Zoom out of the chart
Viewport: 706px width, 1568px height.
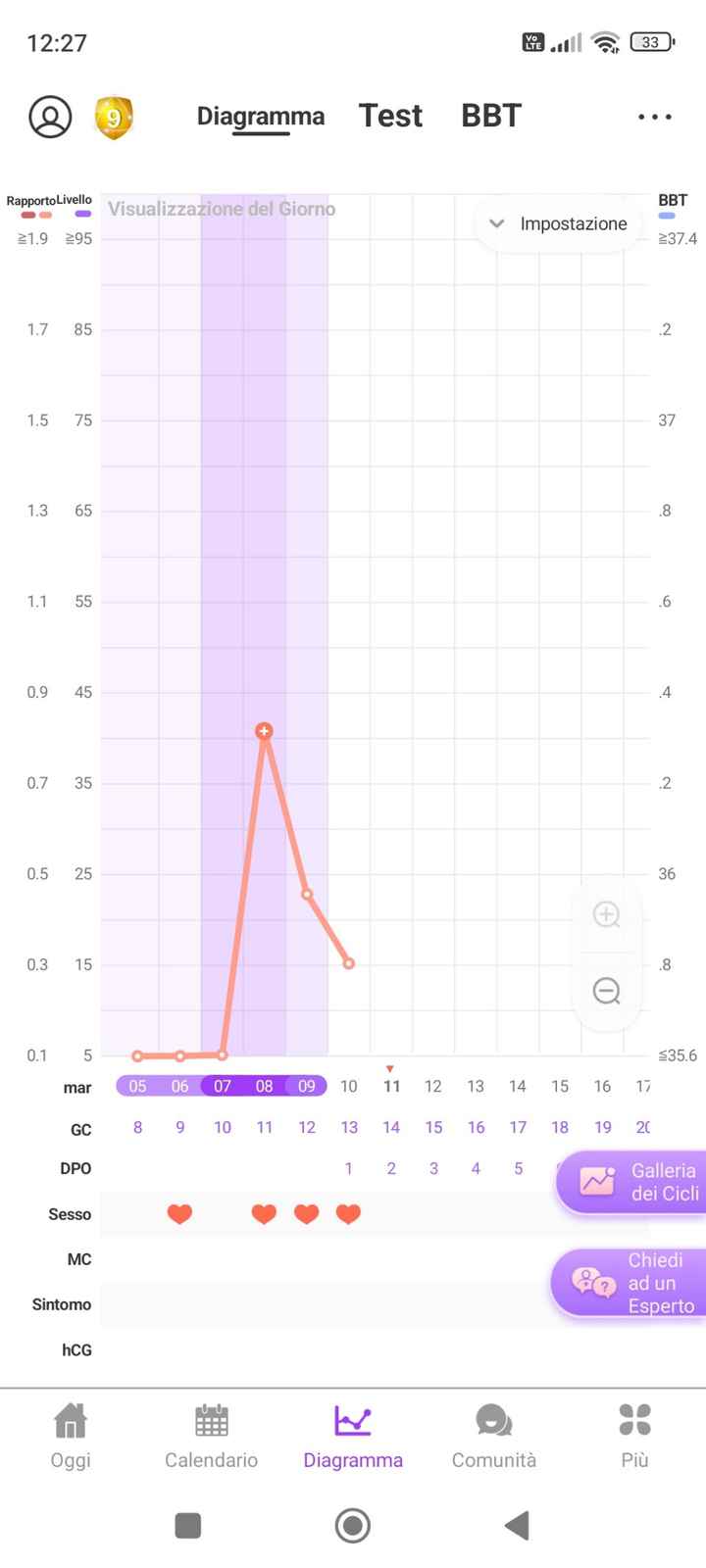pos(606,991)
